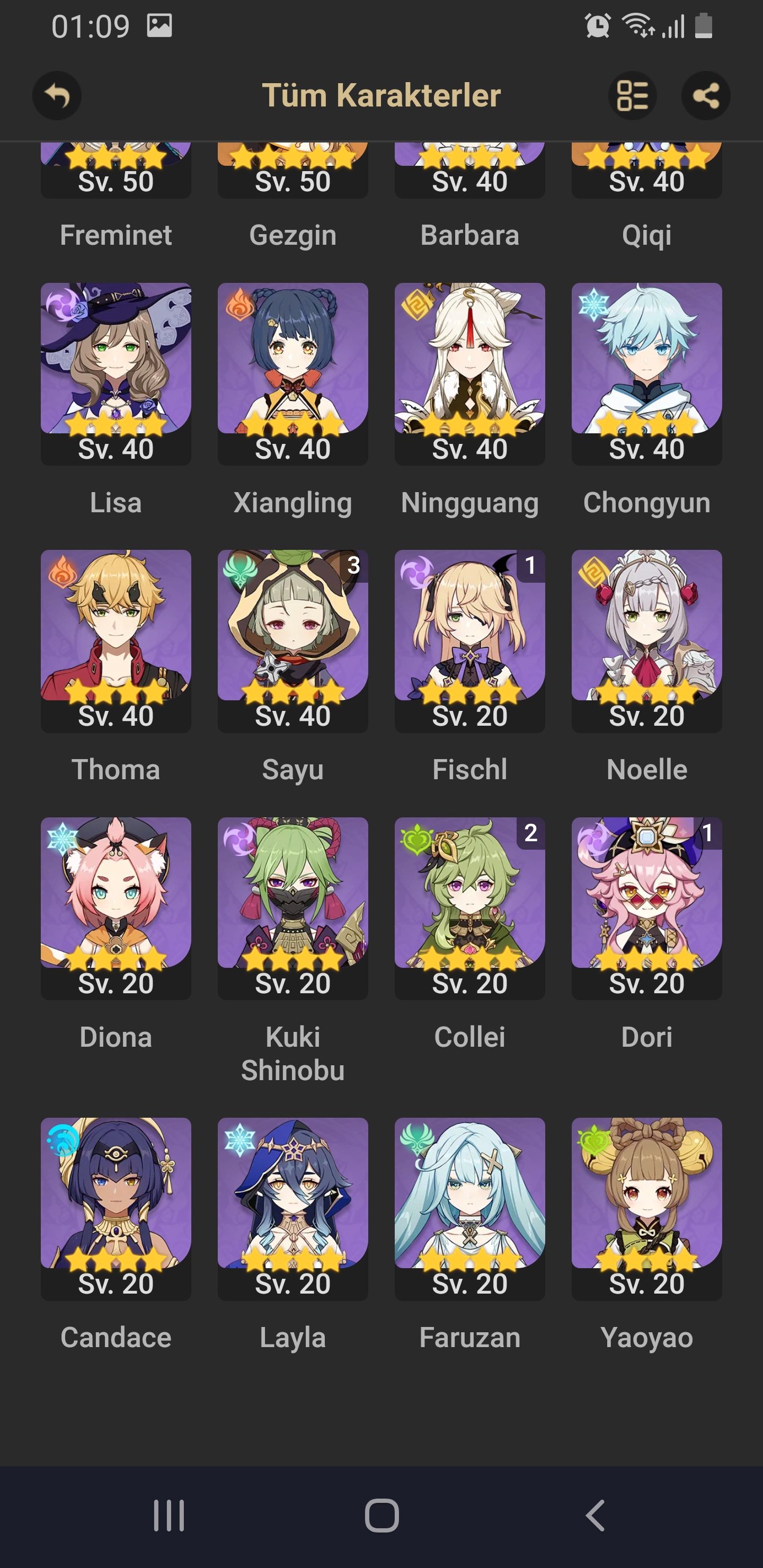Open Yaoyao's character card
763x1568 pixels.
click(646, 1208)
